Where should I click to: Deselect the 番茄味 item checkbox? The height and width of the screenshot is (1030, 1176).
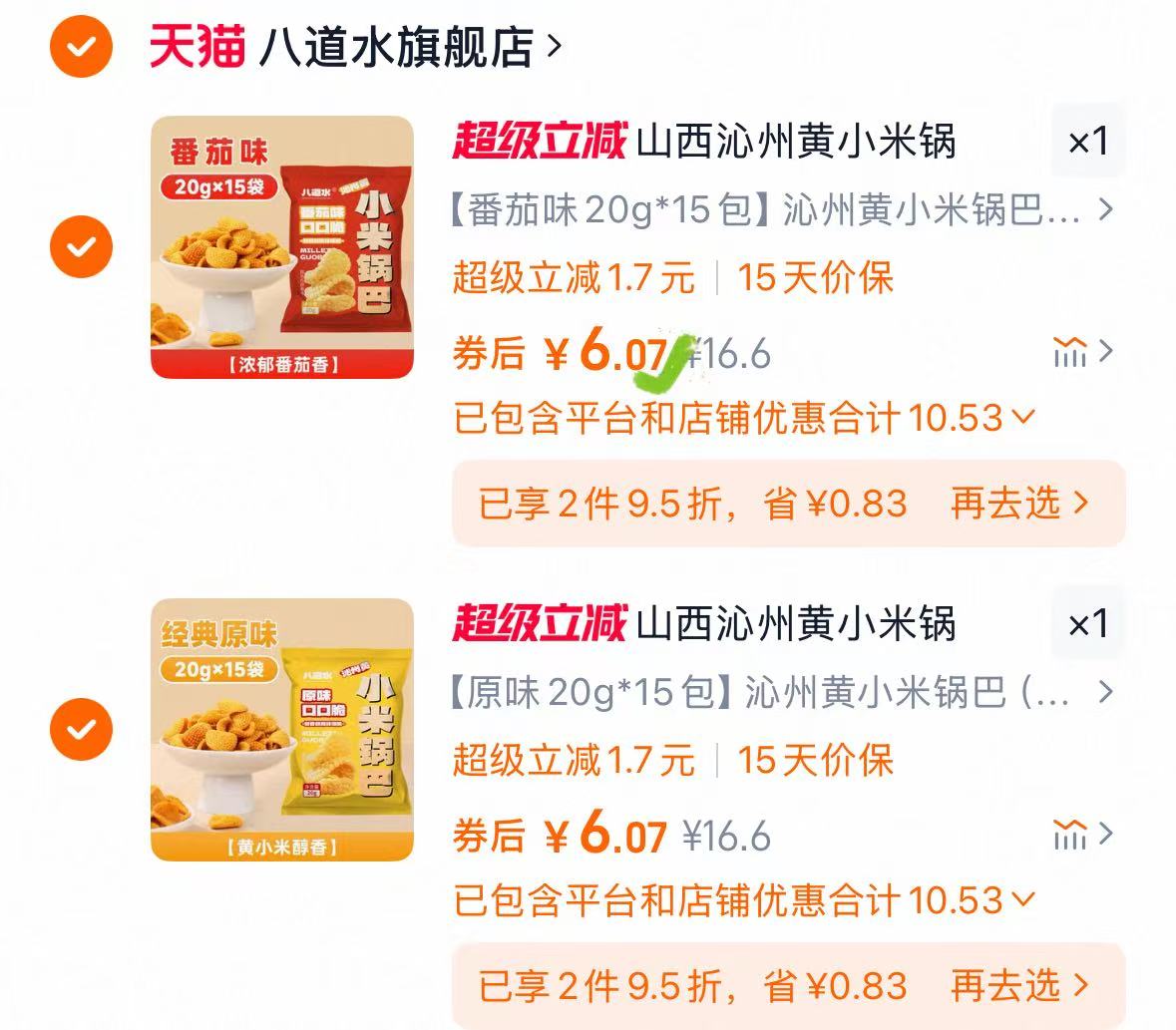tap(82, 246)
